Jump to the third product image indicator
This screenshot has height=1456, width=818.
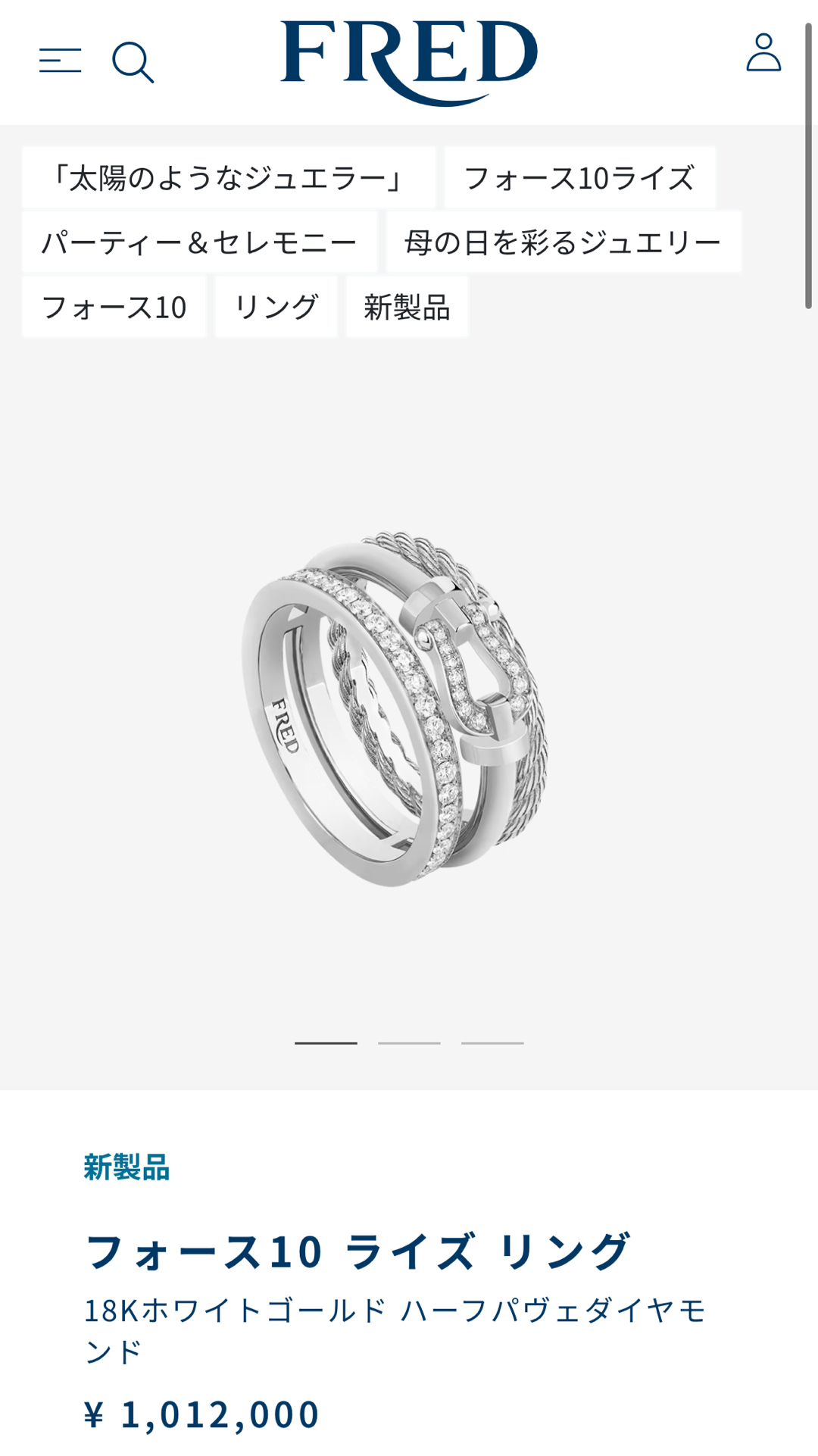[x=492, y=1043]
